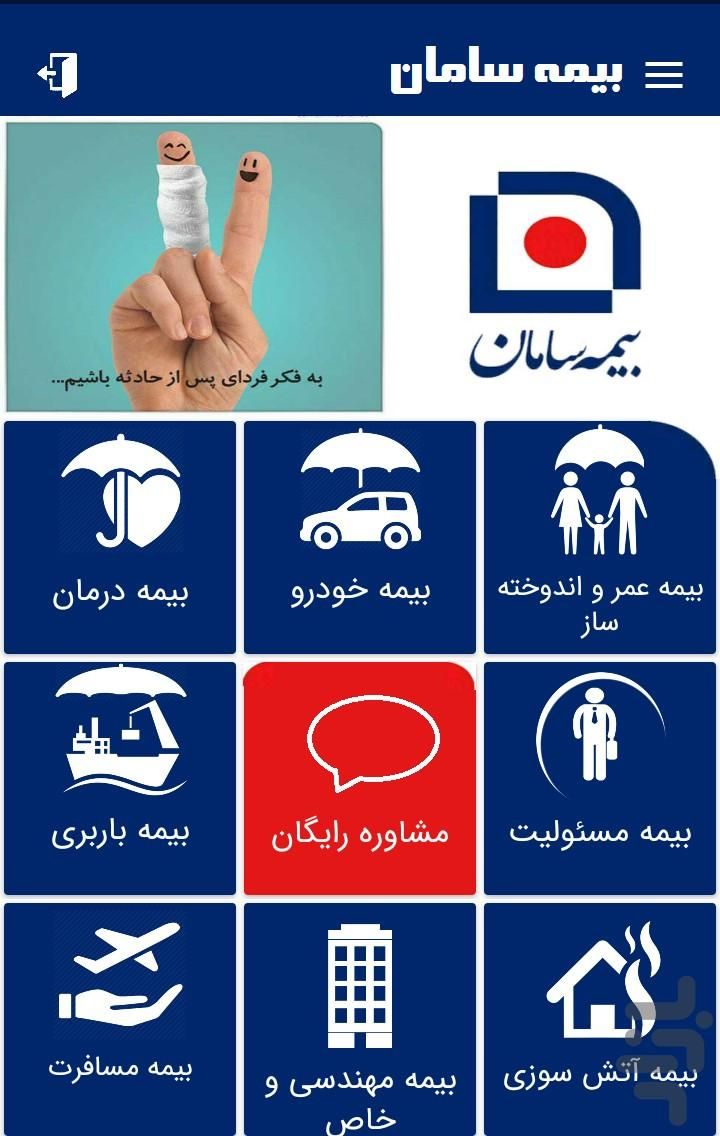720x1136 pixels.
Task: Tap the exit/logout icon in the header
Action: coord(57,74)
